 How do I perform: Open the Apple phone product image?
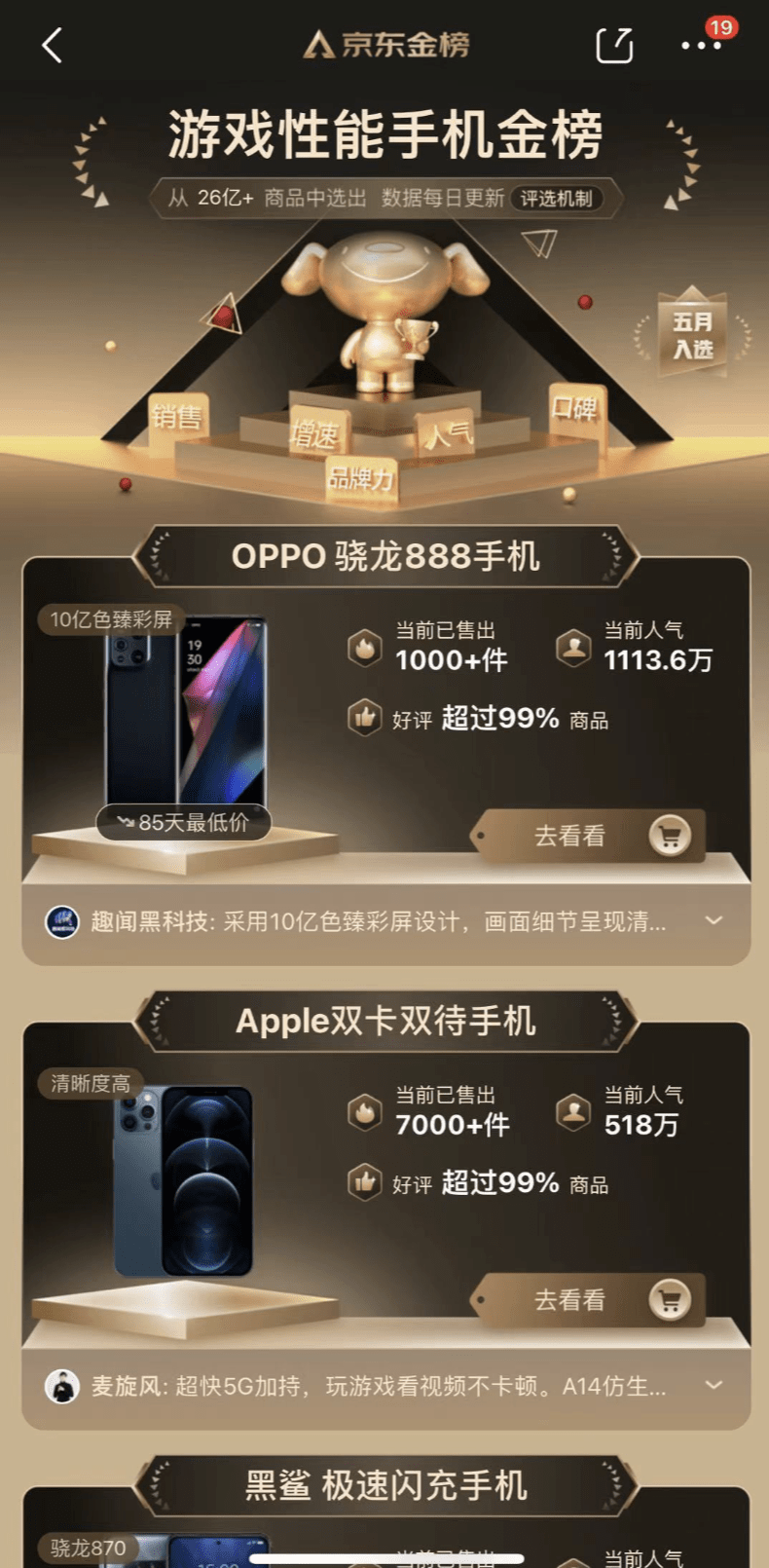[x=185, y=1180]
